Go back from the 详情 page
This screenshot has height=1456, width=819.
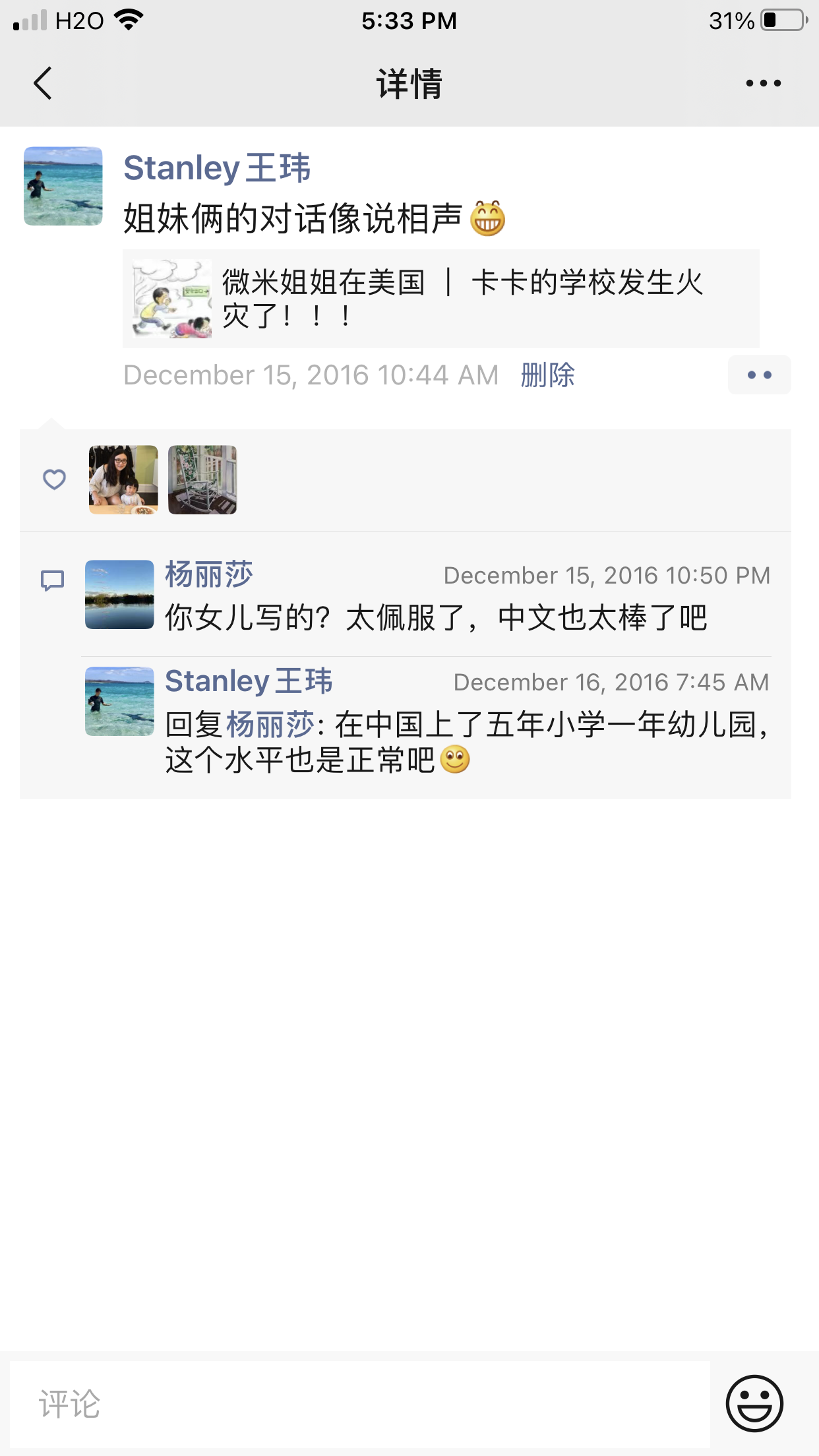point(43,84)
